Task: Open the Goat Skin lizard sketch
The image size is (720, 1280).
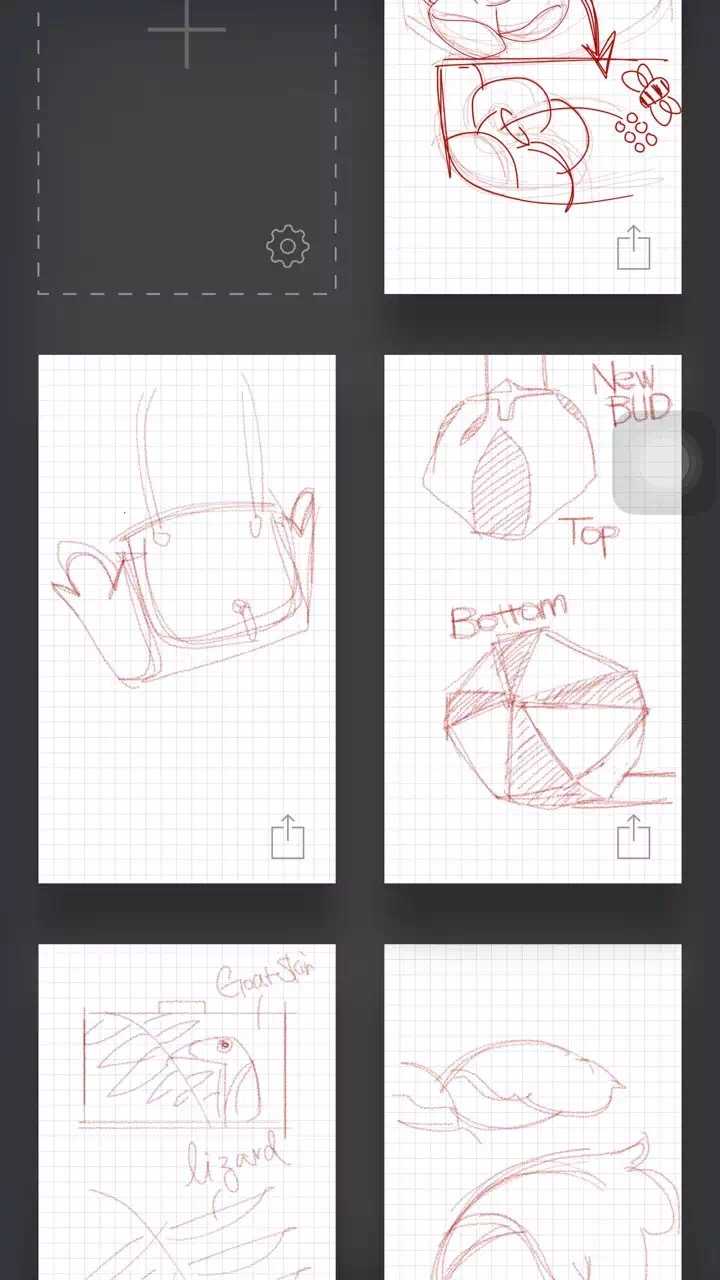Action: click(x=187, y=1110)
